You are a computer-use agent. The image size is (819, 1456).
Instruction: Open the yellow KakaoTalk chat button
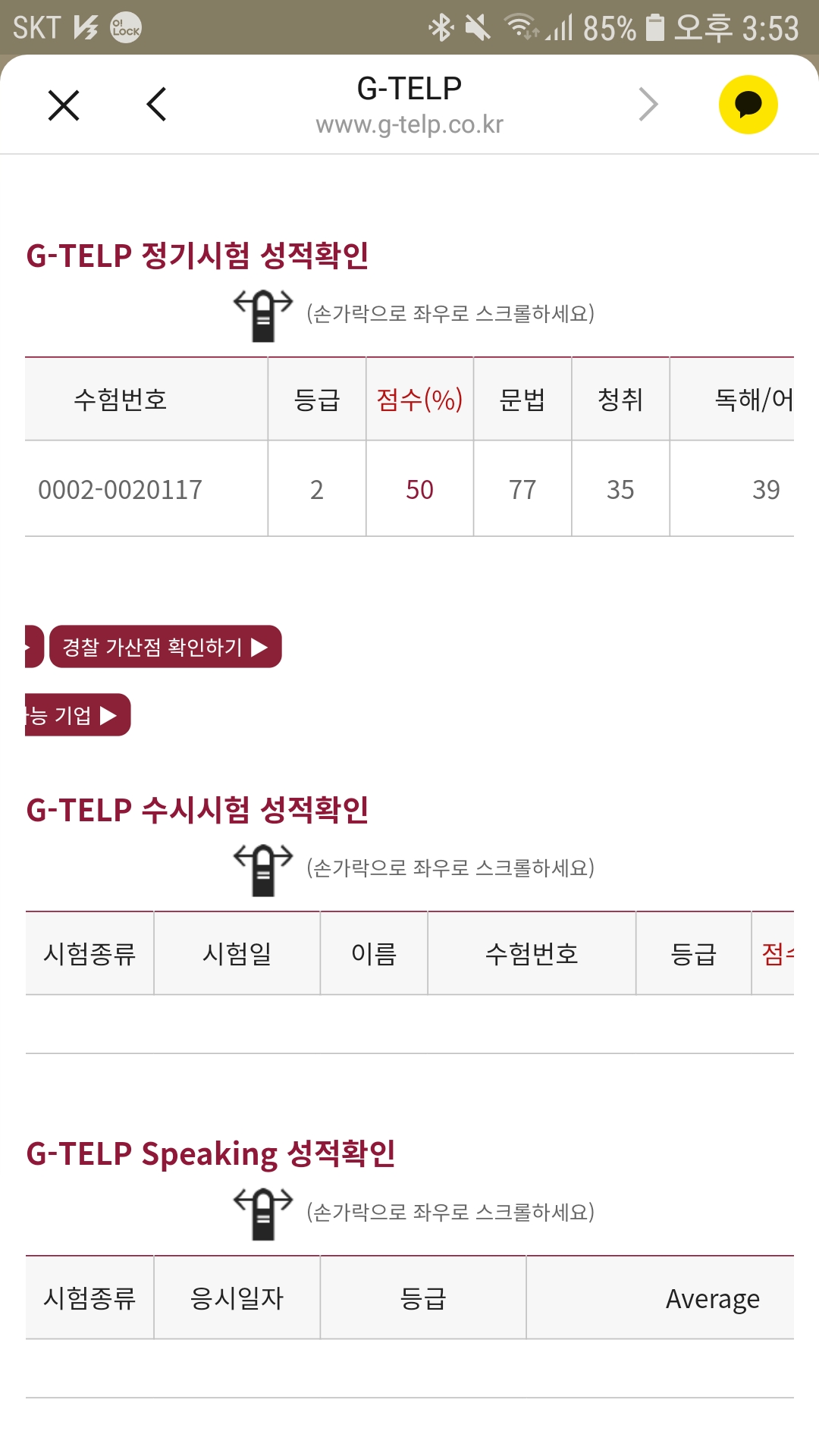pyautogui.click(x=748, y=105)
